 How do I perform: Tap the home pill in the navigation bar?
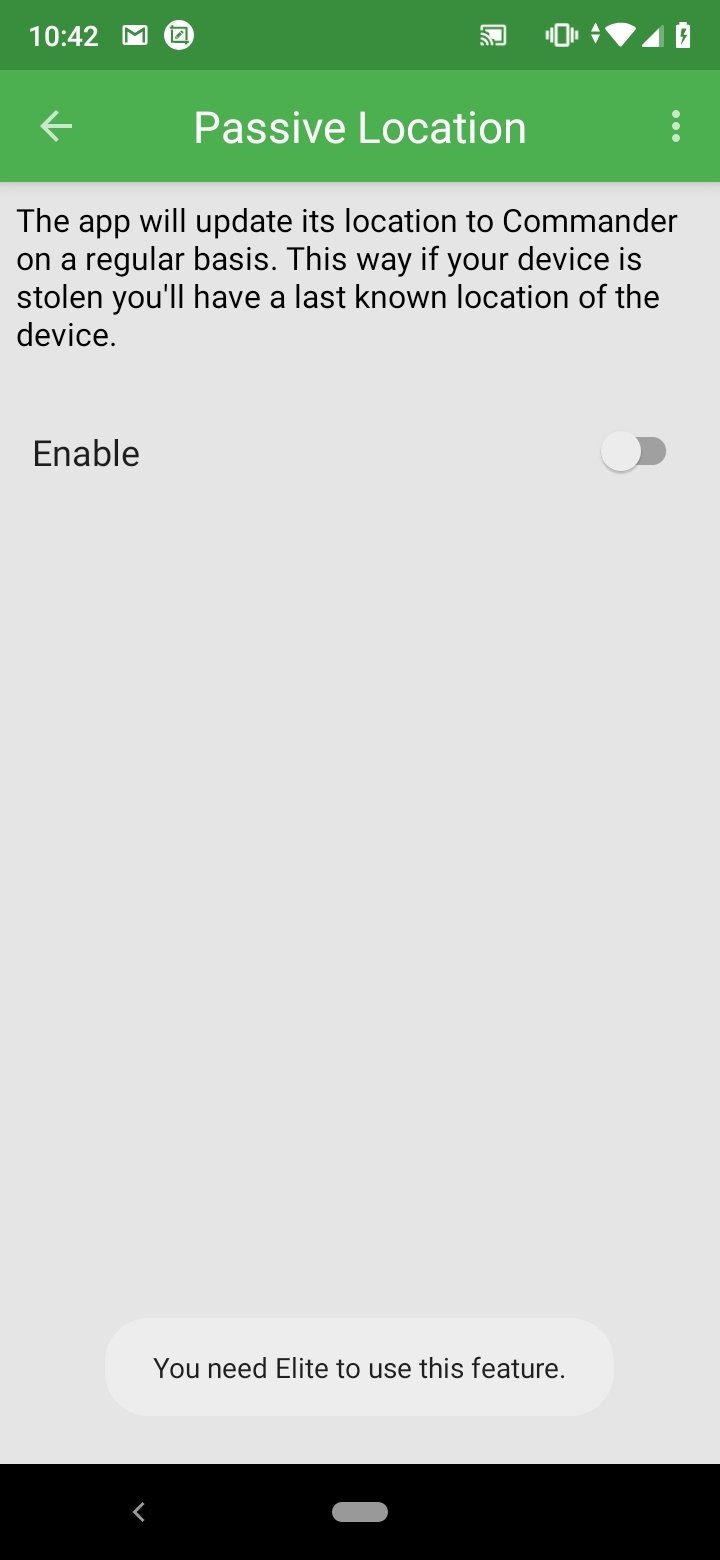(360, 1512)
